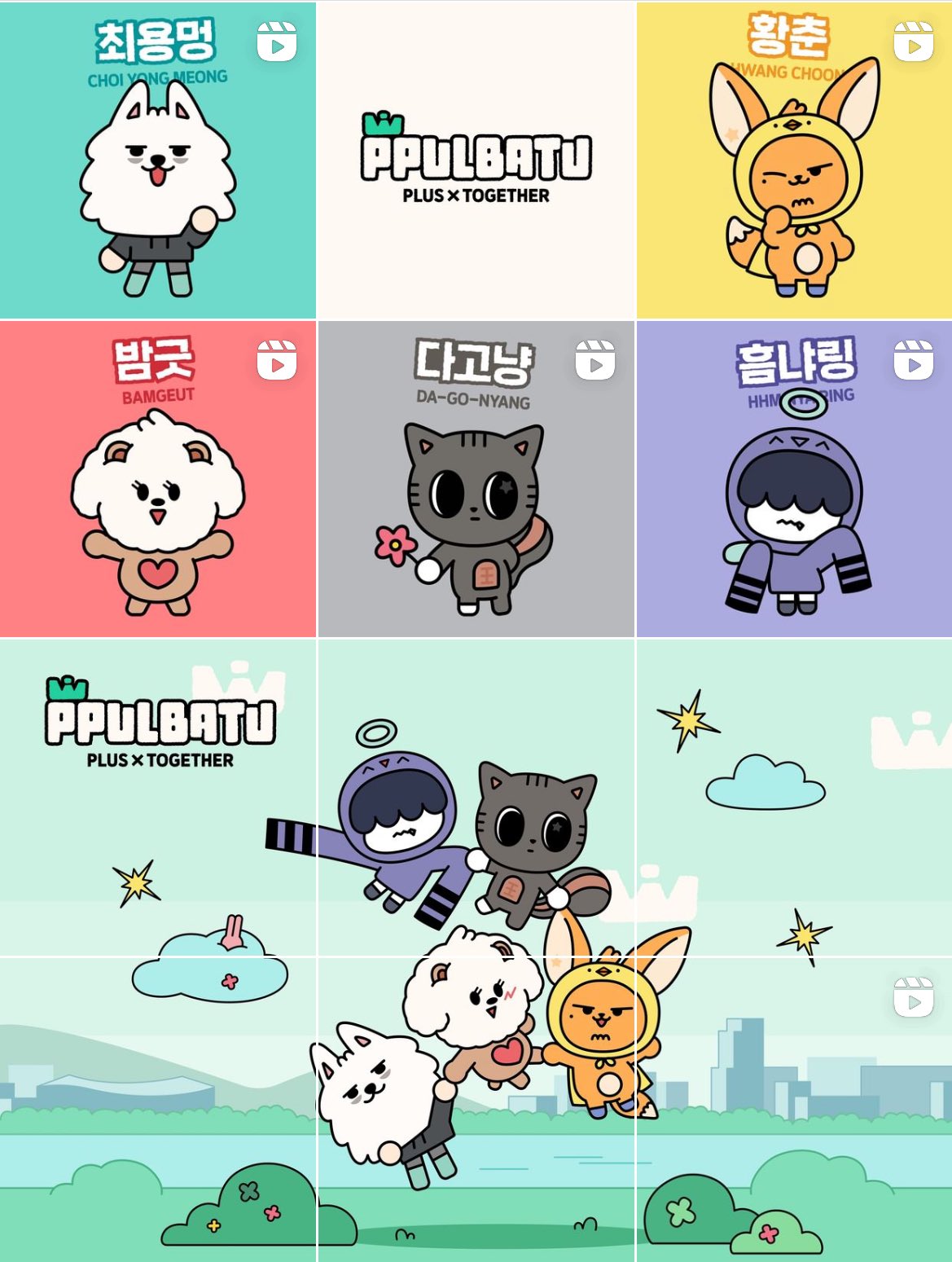Open the purple Hhmnaring reel tile

794,479
